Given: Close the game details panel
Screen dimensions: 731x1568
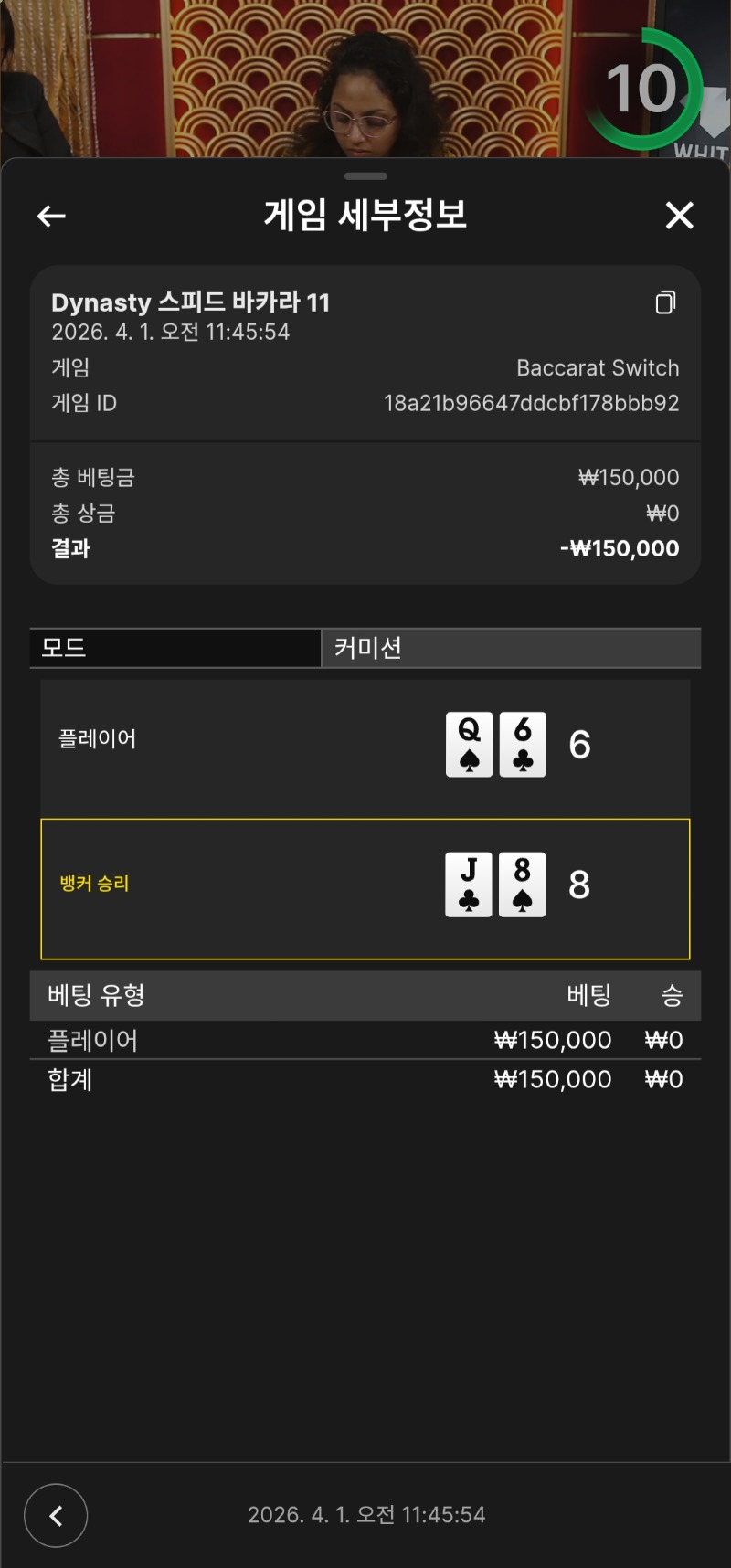Looking at the screenshot, I should coord(679,216).
